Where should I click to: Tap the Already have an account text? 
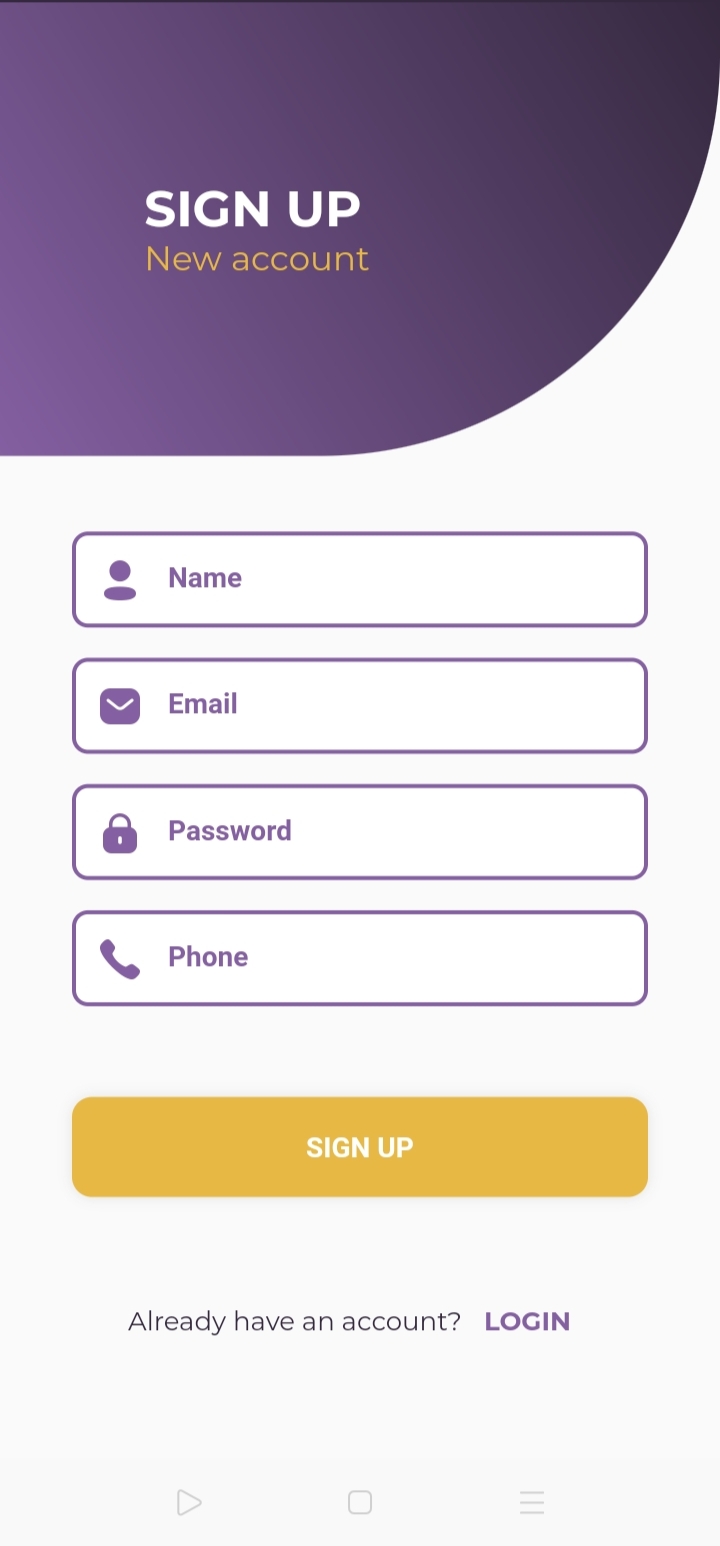pos(294,1321)
